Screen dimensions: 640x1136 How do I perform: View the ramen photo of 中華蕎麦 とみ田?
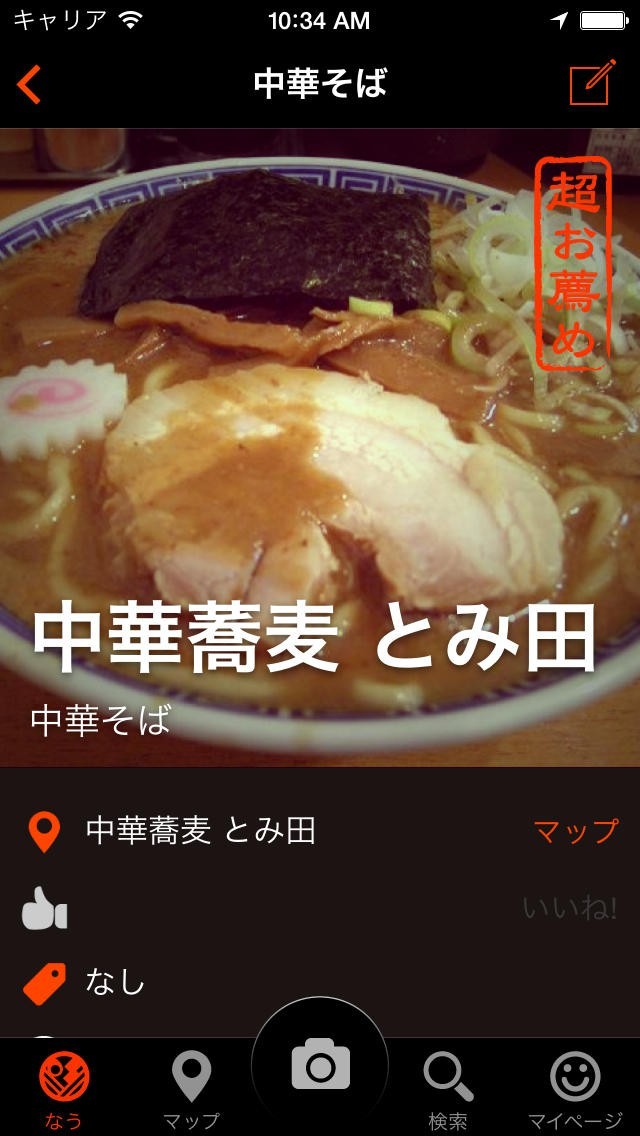(x=320, y=447)
